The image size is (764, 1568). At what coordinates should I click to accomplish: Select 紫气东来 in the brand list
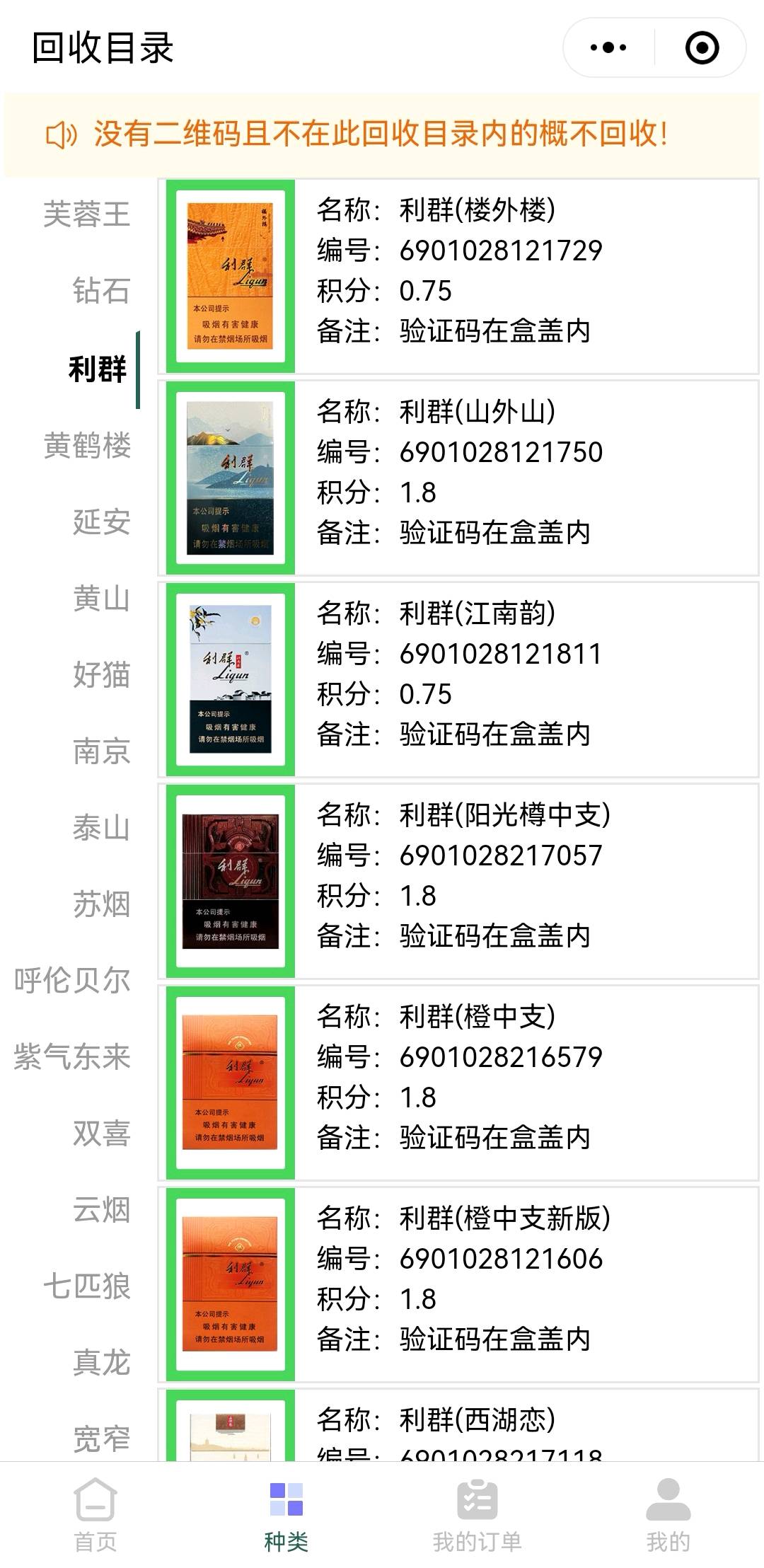tap(71, 1057)
